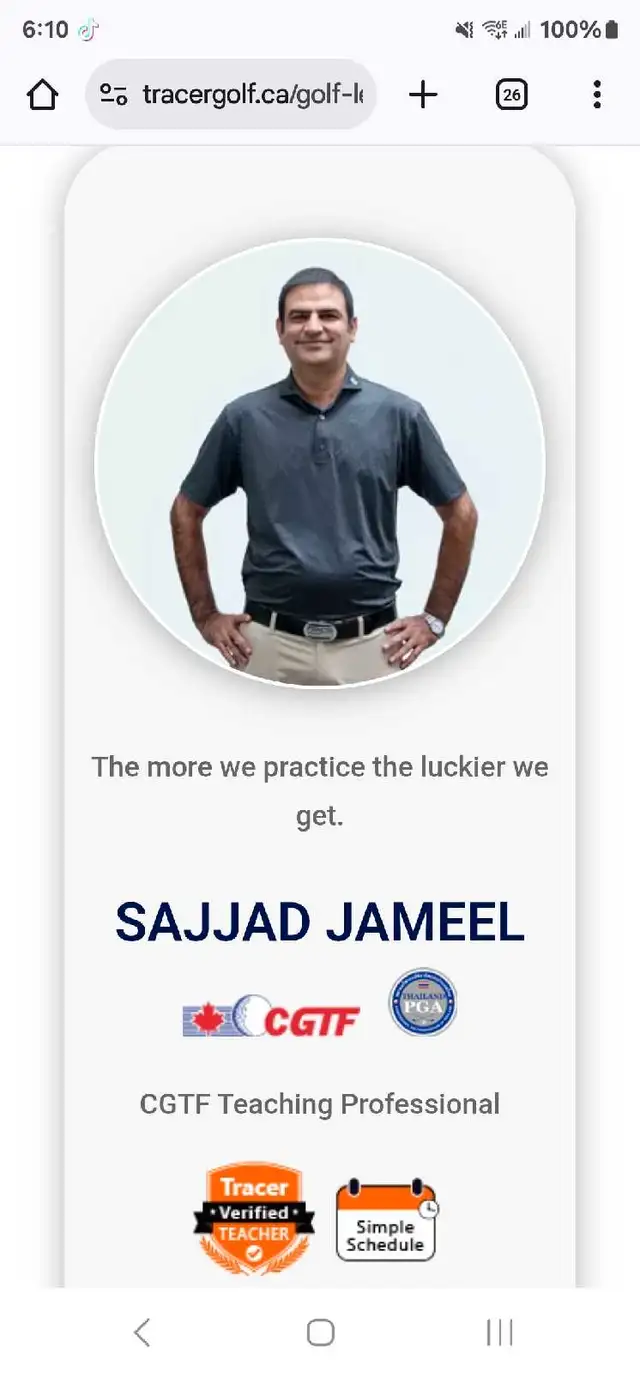
Task: Go back using the system back button
Action: 142,1331
